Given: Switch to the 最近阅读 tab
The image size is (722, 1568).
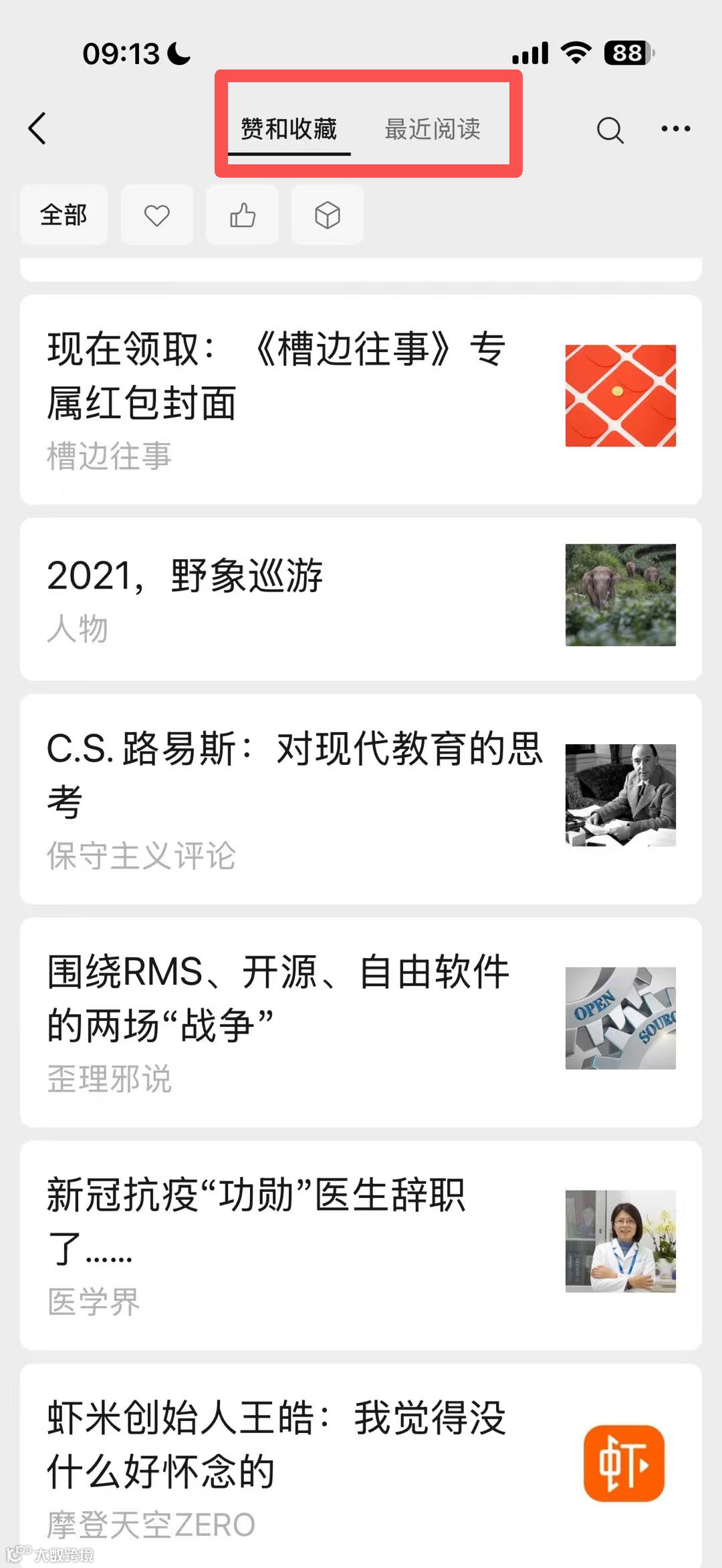Looking at the screenshot, I should (432, 129).
